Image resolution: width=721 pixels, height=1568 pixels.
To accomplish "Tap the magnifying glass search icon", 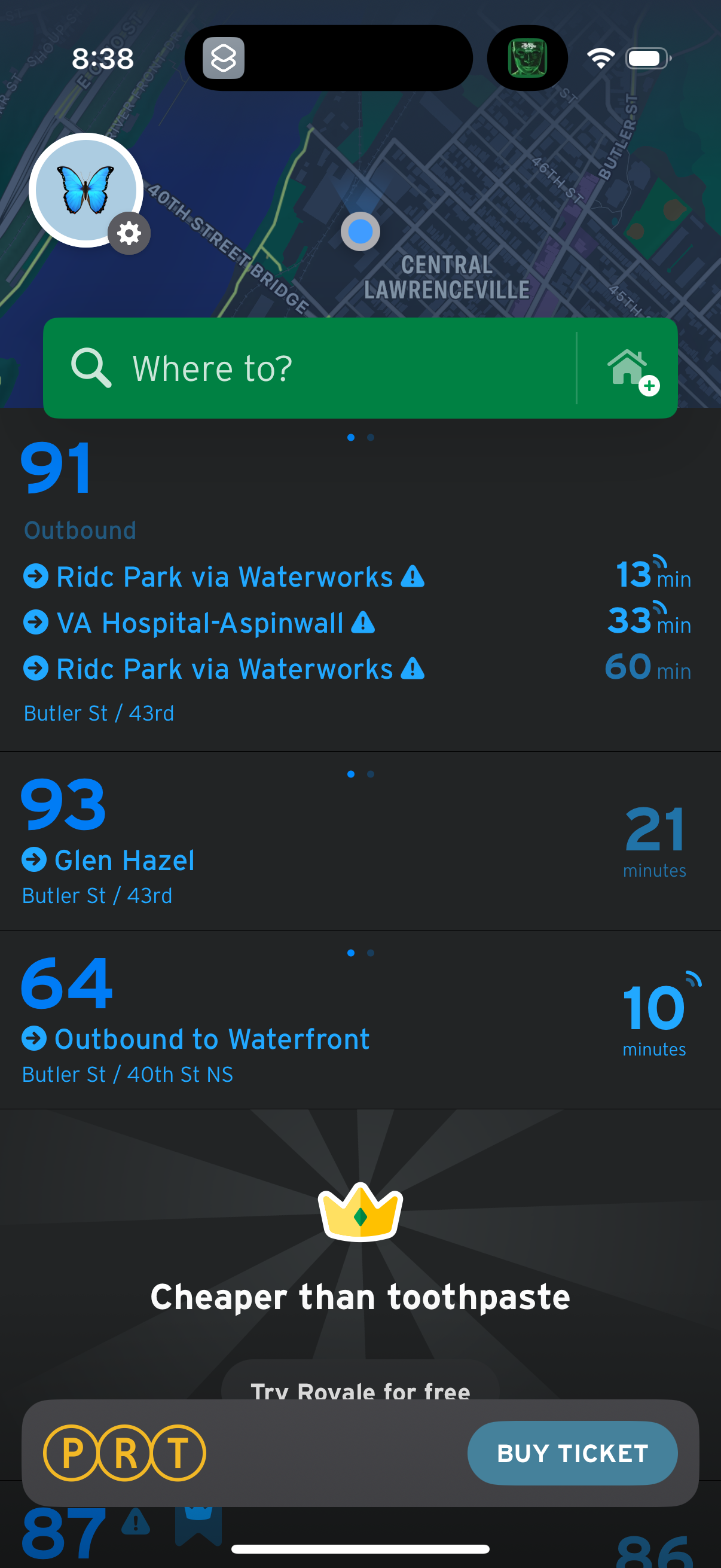I will pyautogui.click(x=93, y=367).
